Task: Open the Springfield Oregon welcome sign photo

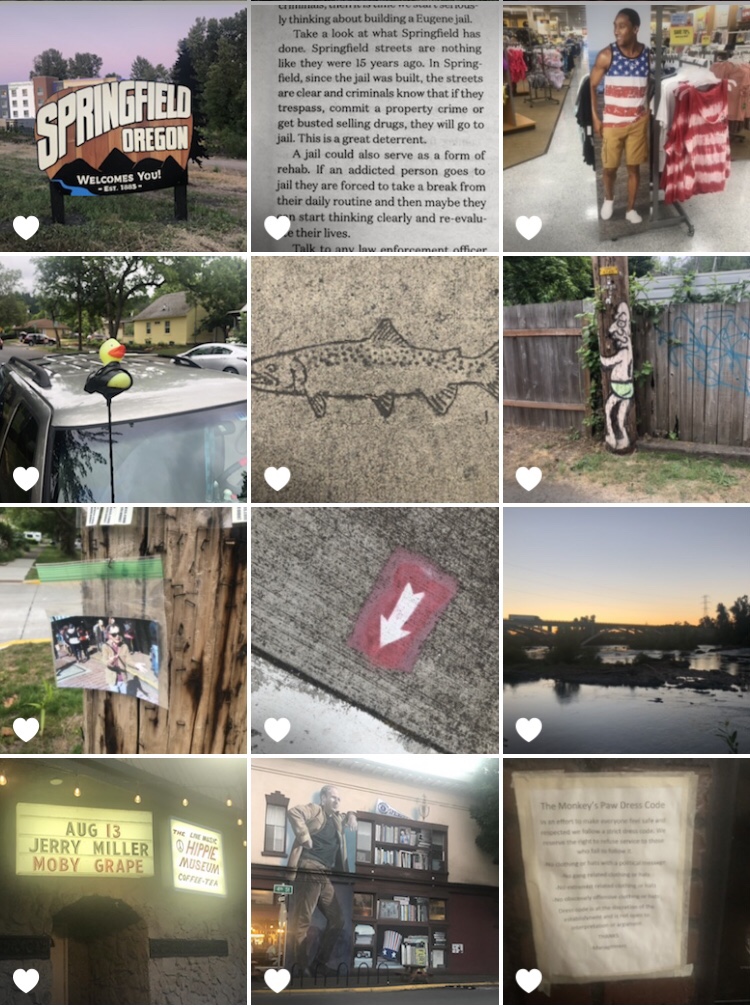Action: tap(123, 125)
